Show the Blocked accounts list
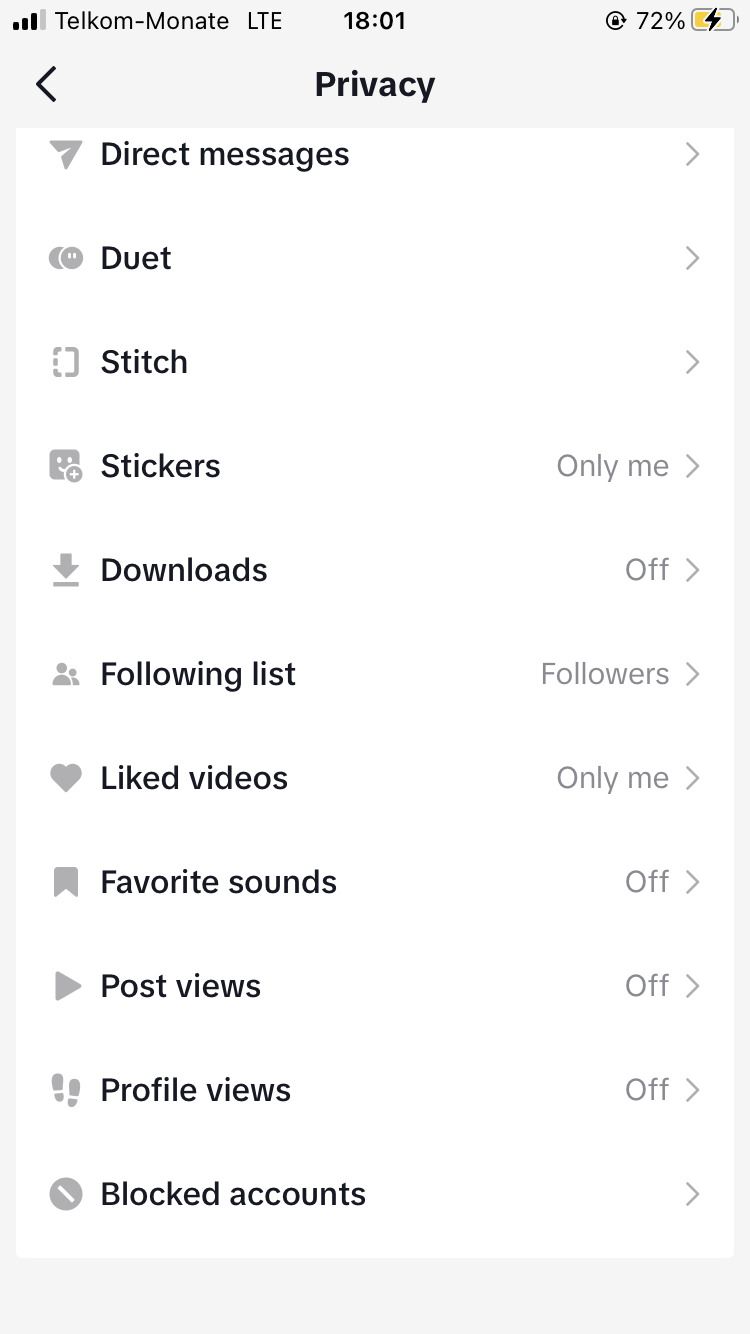750x1334 pixels. 374,1195
